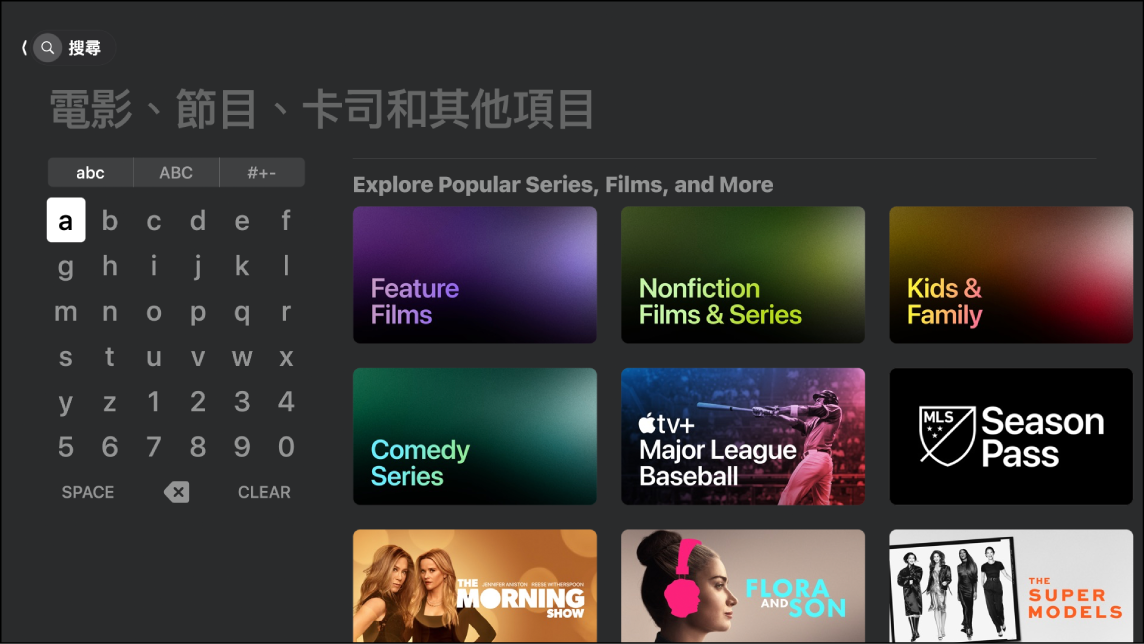Screen dimensions: 1144x644
Task: Tap the letter m key
Action: (66, 312)
